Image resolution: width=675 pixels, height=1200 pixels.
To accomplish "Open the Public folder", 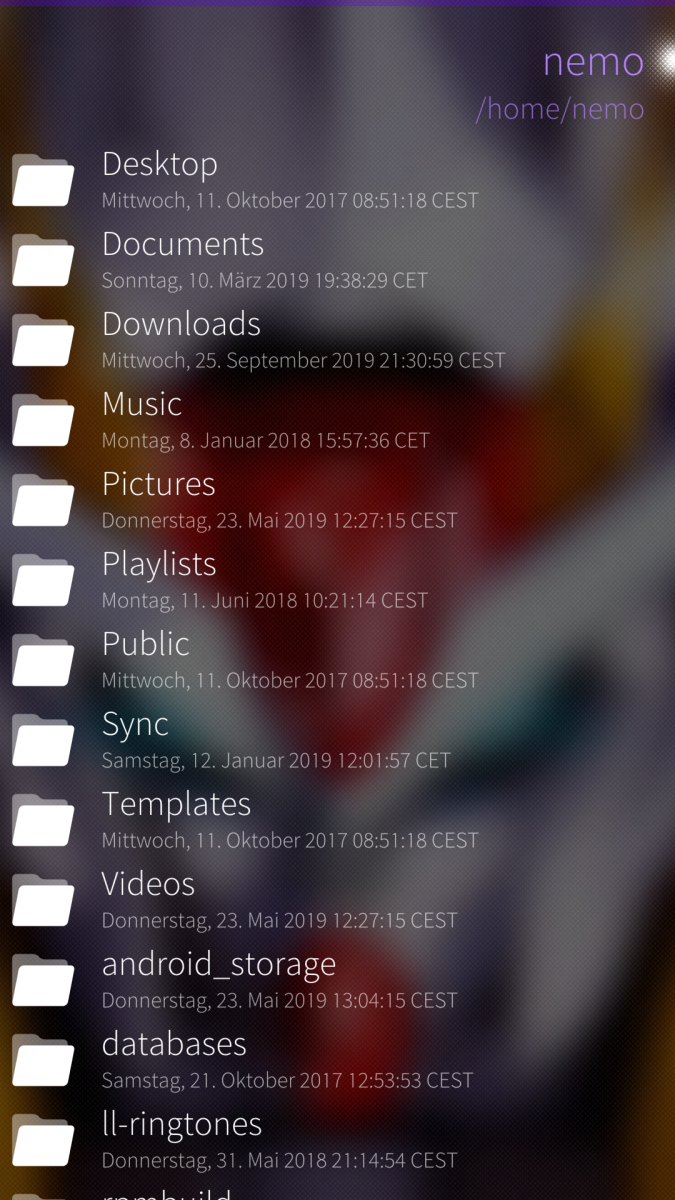I will pos(146,645).
